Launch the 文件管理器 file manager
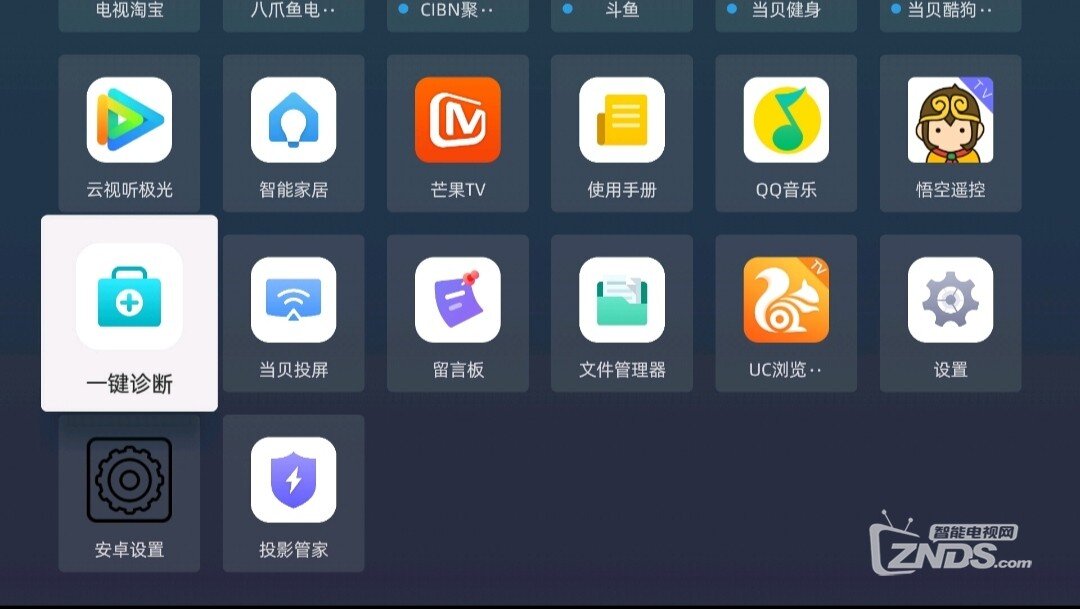Image resolution: width=1080 pixels, height=609 pixels. tap(621, 312)
